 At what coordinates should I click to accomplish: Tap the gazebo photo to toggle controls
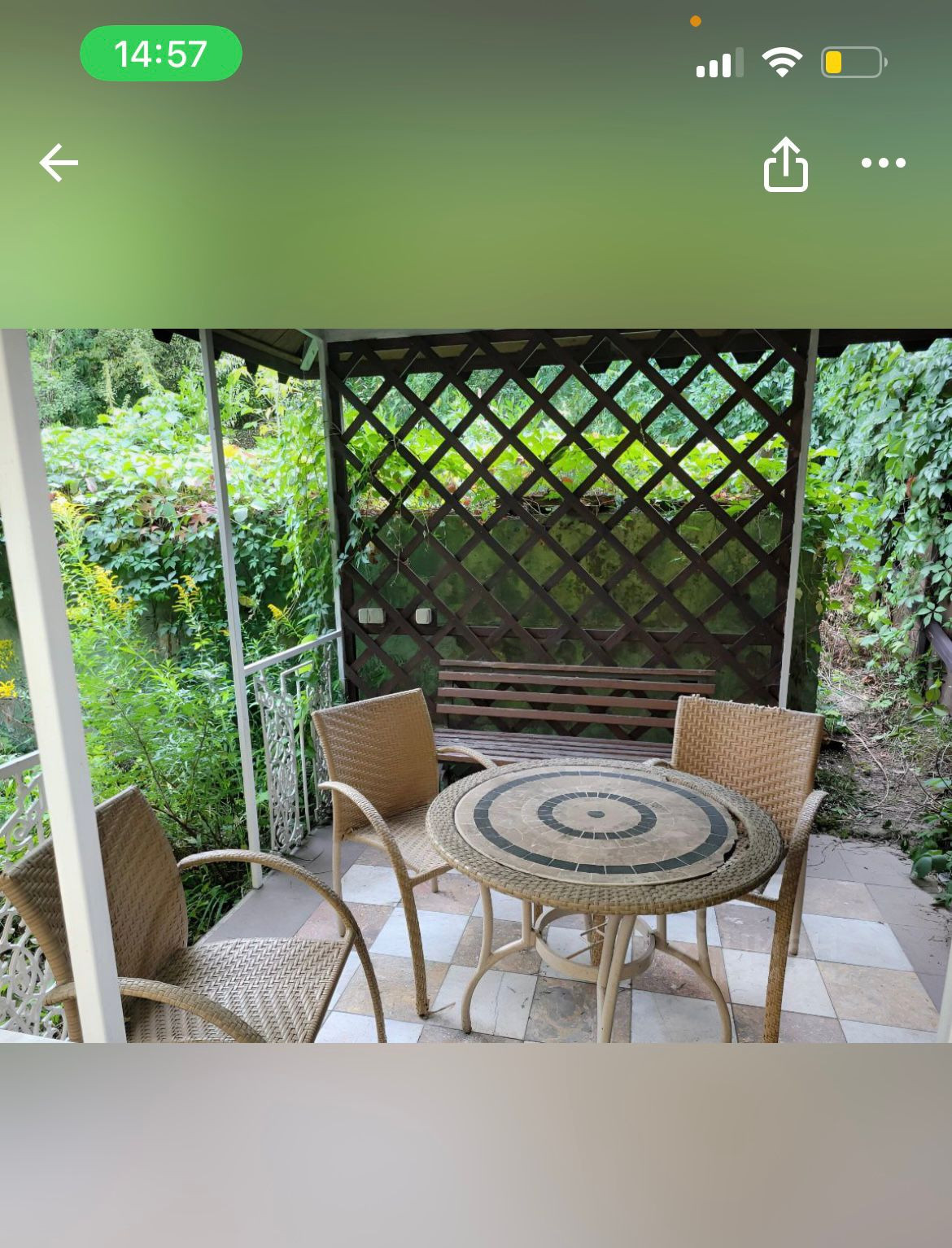pyautogui.click(x=476, y=686)
